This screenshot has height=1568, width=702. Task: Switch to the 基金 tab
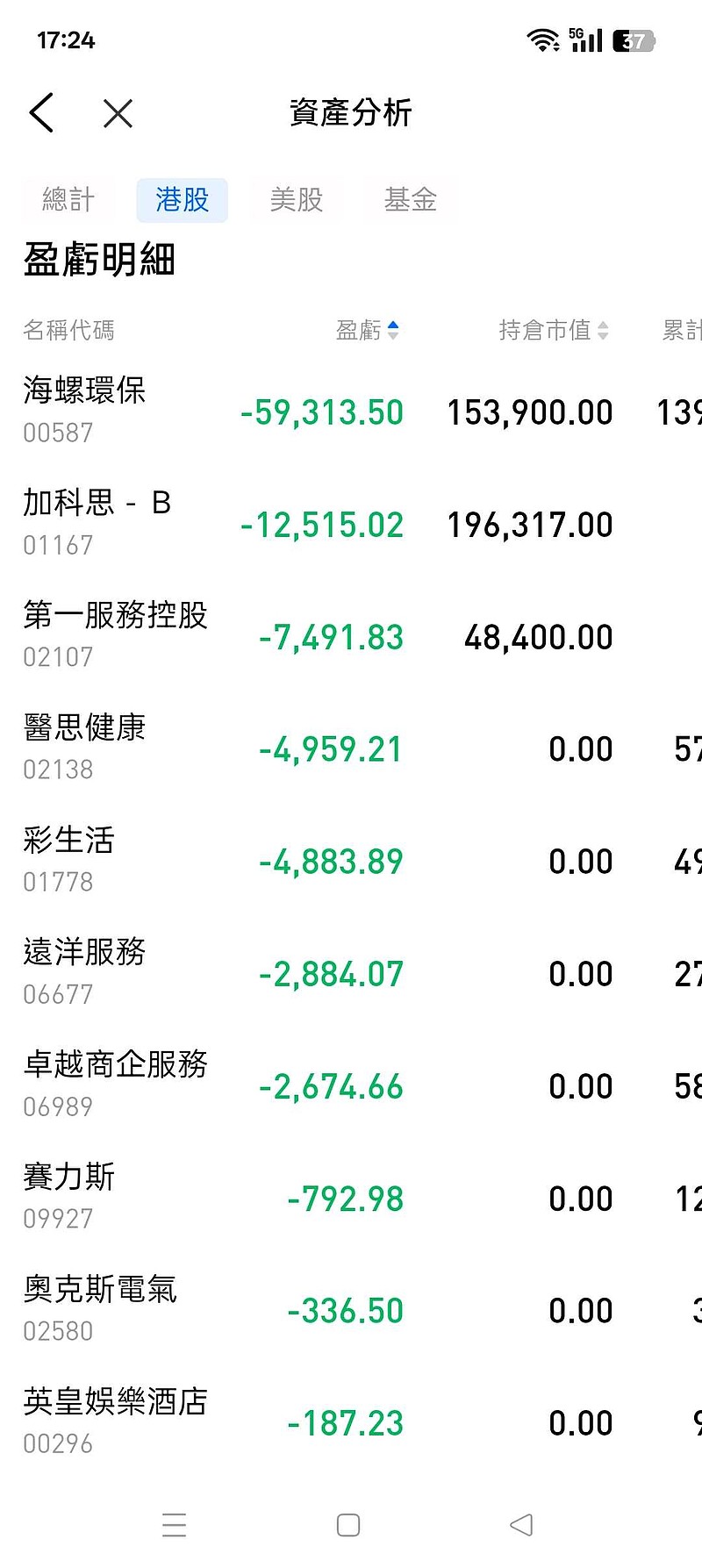pyautogui.click(x=411, y=199)
